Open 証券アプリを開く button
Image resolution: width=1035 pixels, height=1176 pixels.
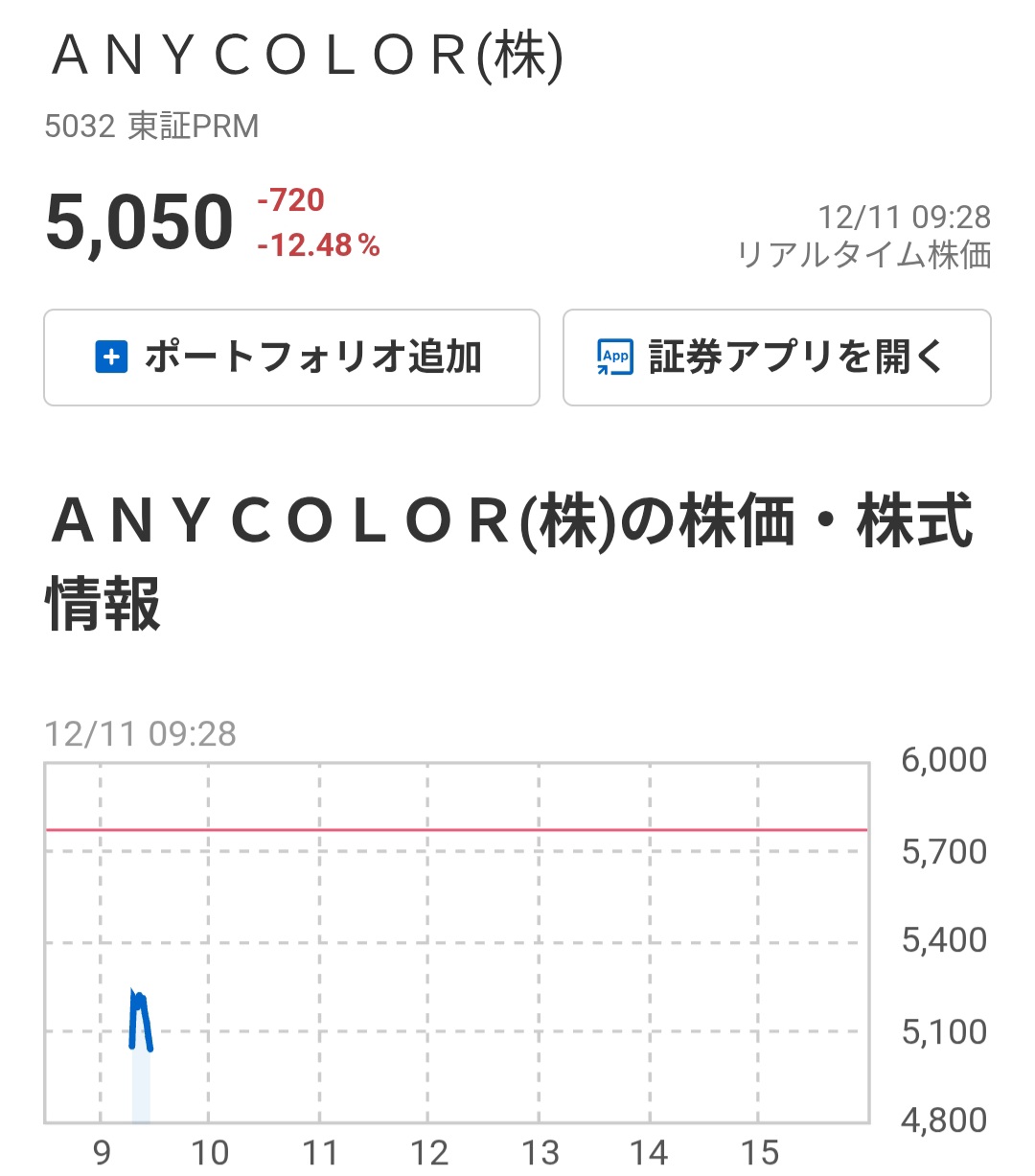tap(776, 357)
